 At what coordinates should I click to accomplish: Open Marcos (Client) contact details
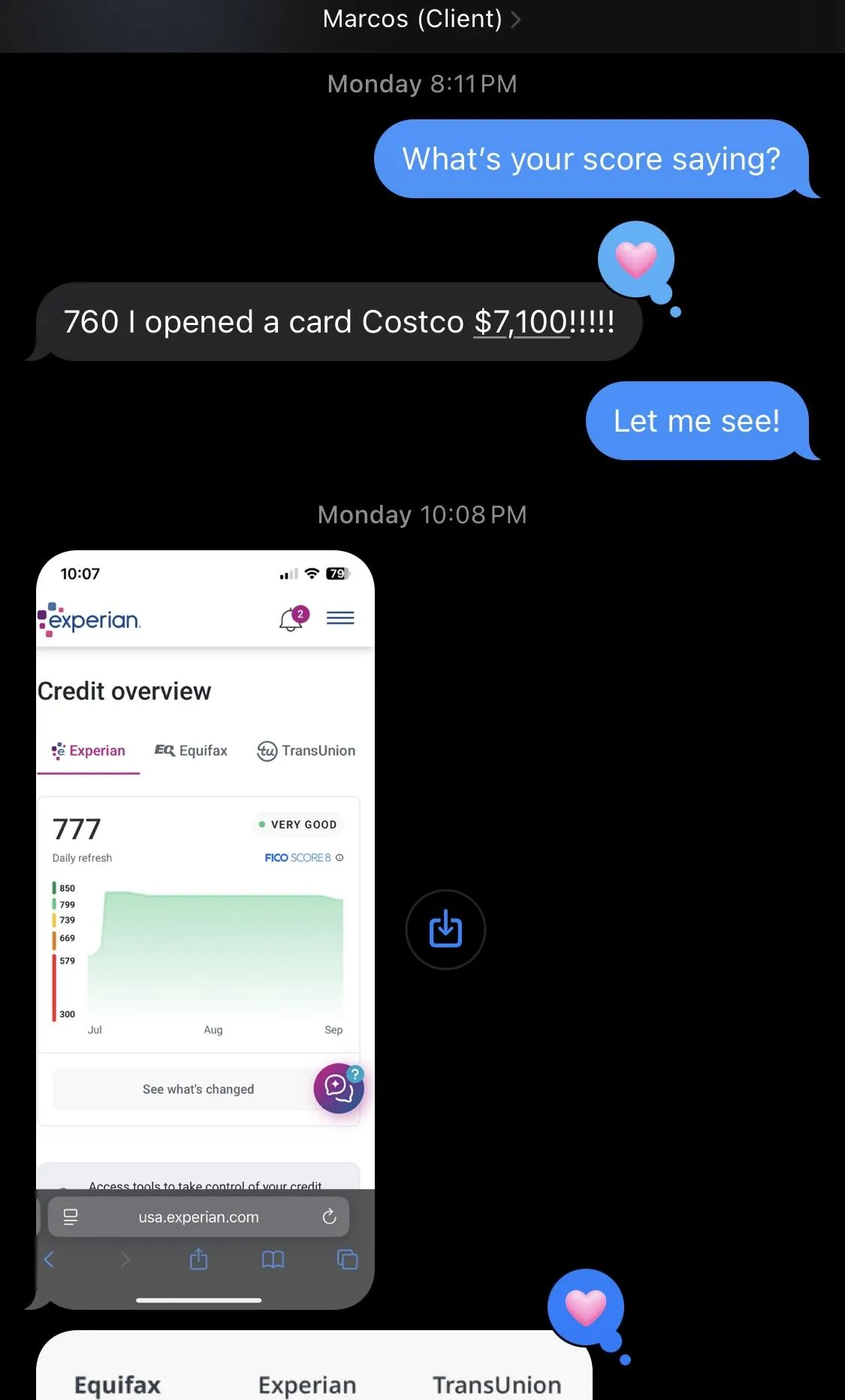point(421,19)
